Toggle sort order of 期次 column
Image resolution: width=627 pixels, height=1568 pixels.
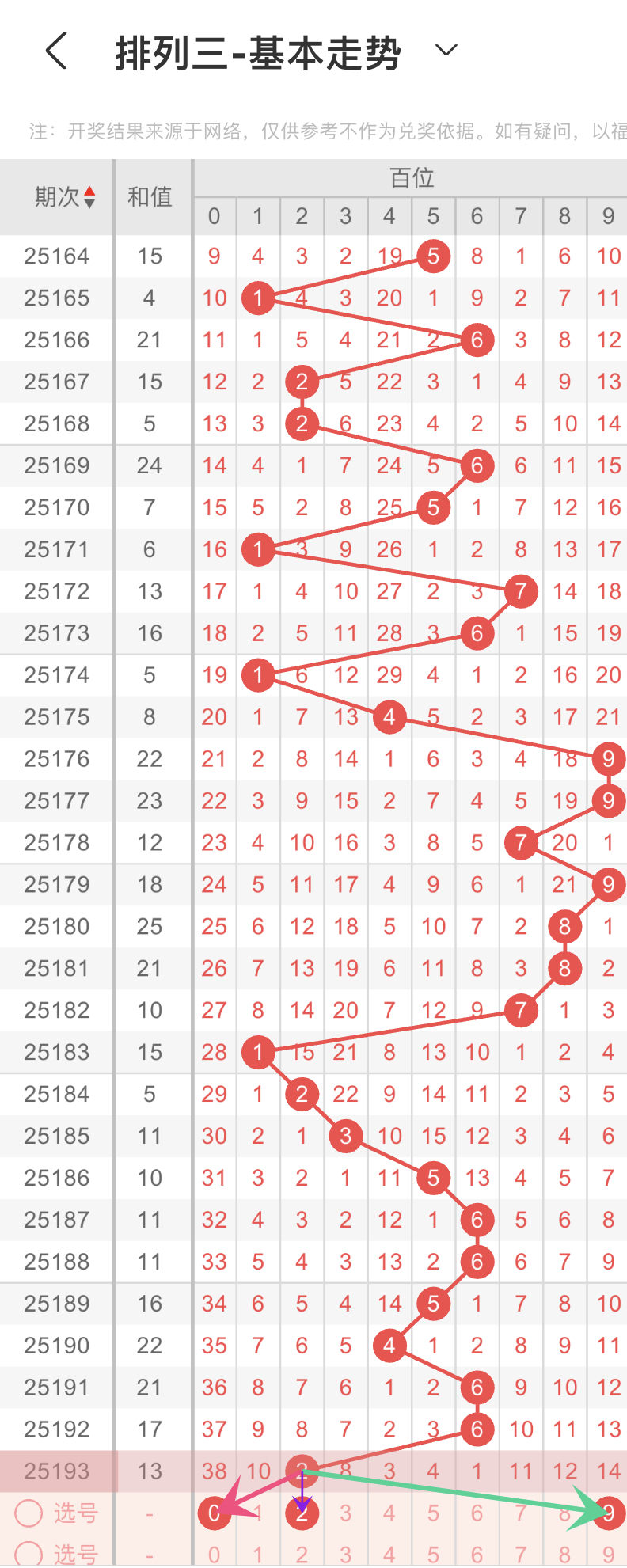coord(89,196)
